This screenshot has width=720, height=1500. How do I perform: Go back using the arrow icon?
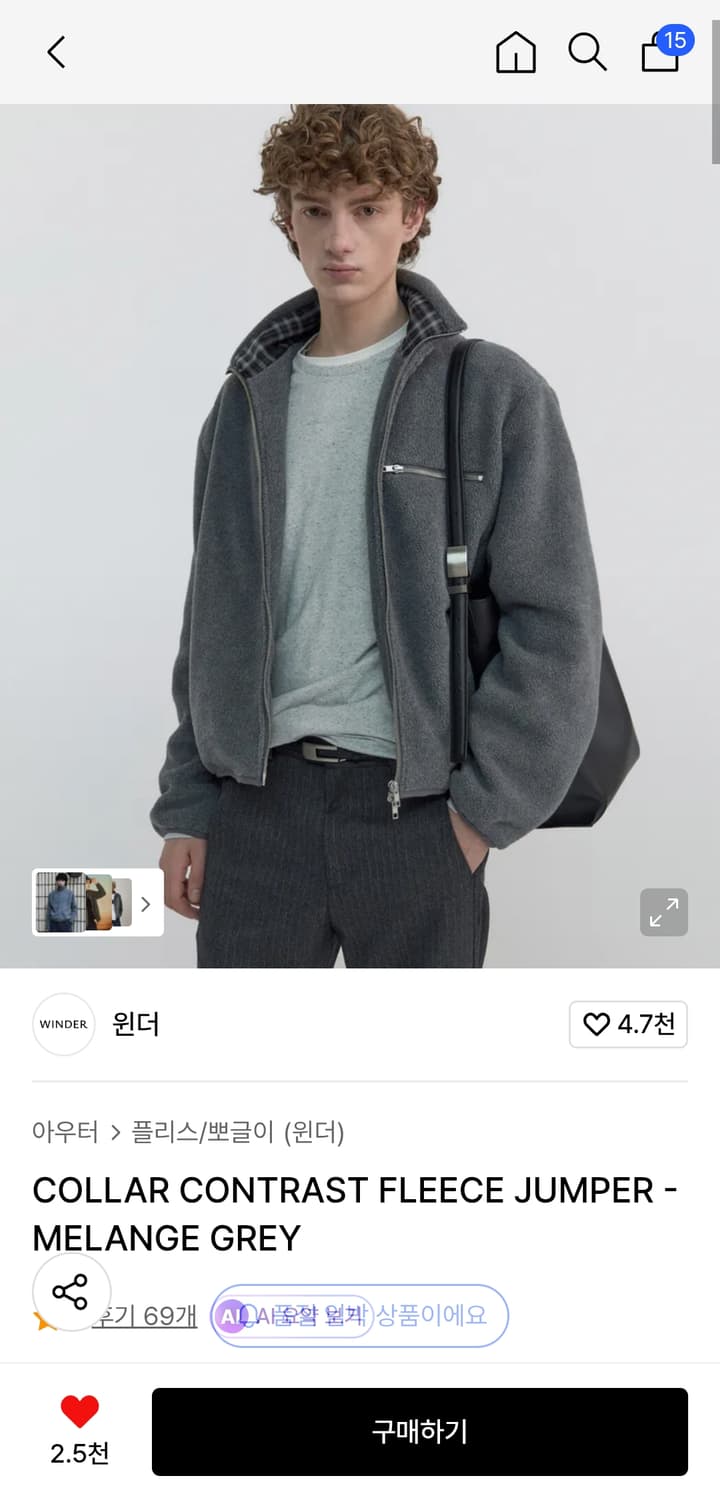click(x=55, y=53)
